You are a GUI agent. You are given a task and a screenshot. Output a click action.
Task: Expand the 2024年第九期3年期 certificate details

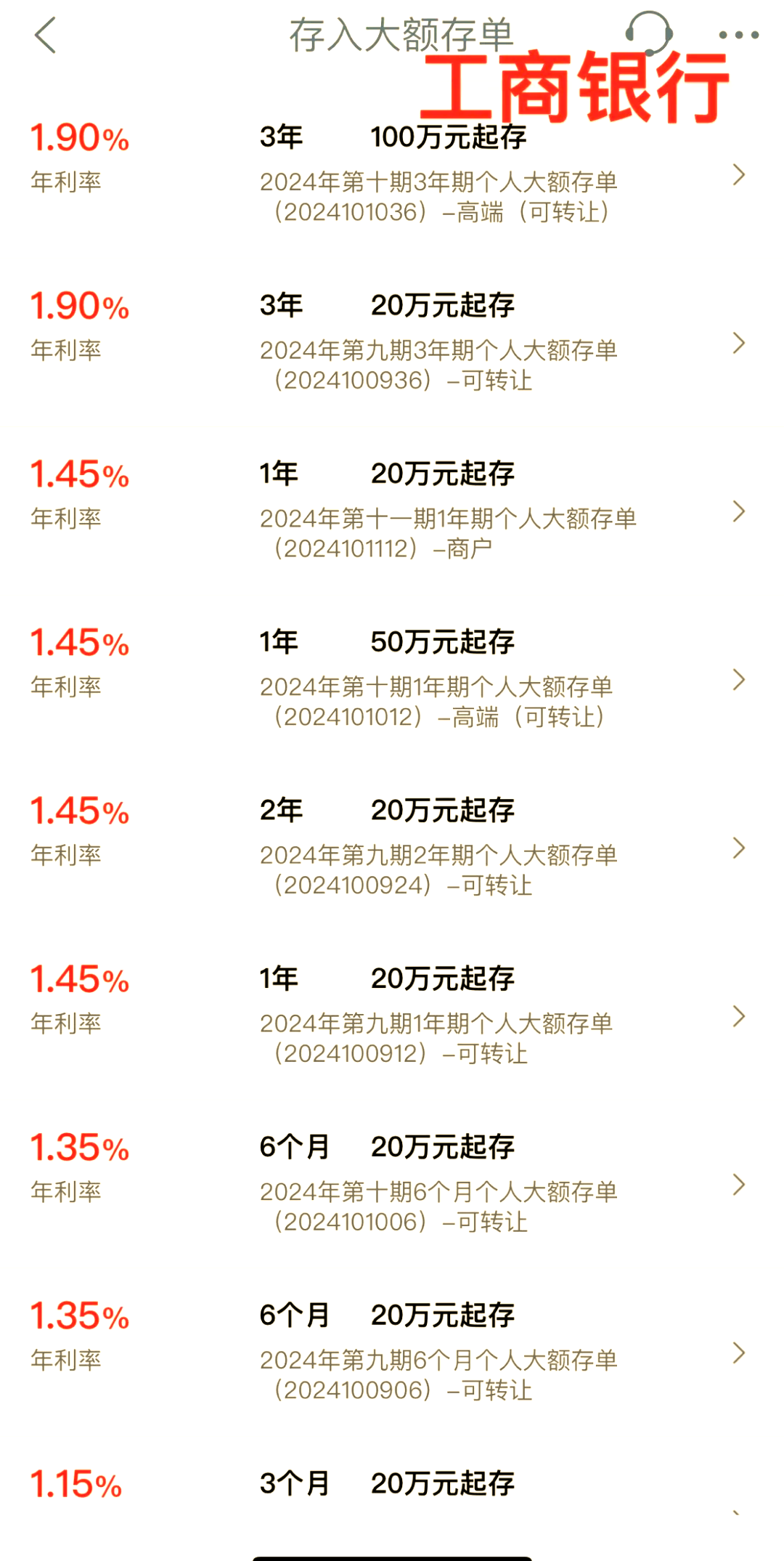click(x=739, y=344)
